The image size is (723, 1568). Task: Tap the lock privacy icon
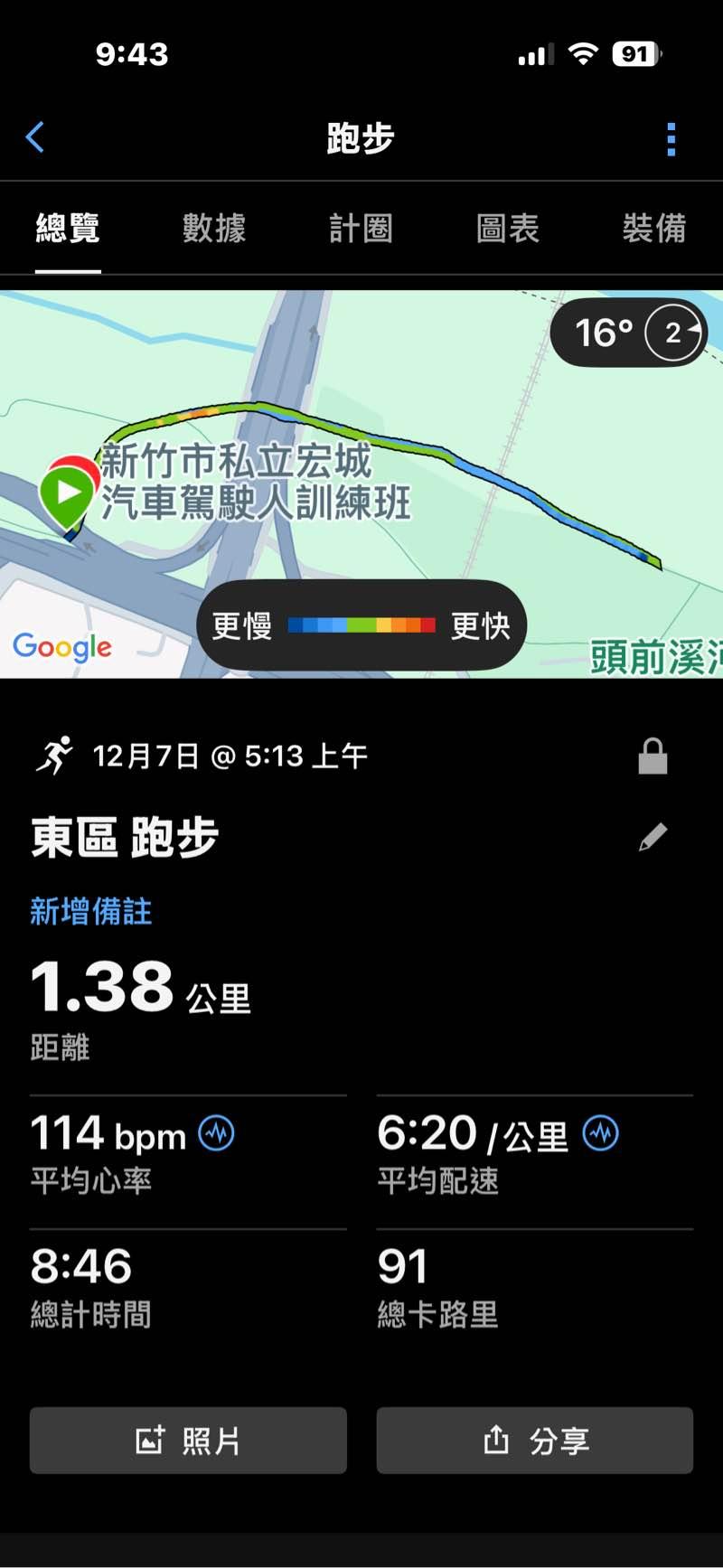coord(653,756)
